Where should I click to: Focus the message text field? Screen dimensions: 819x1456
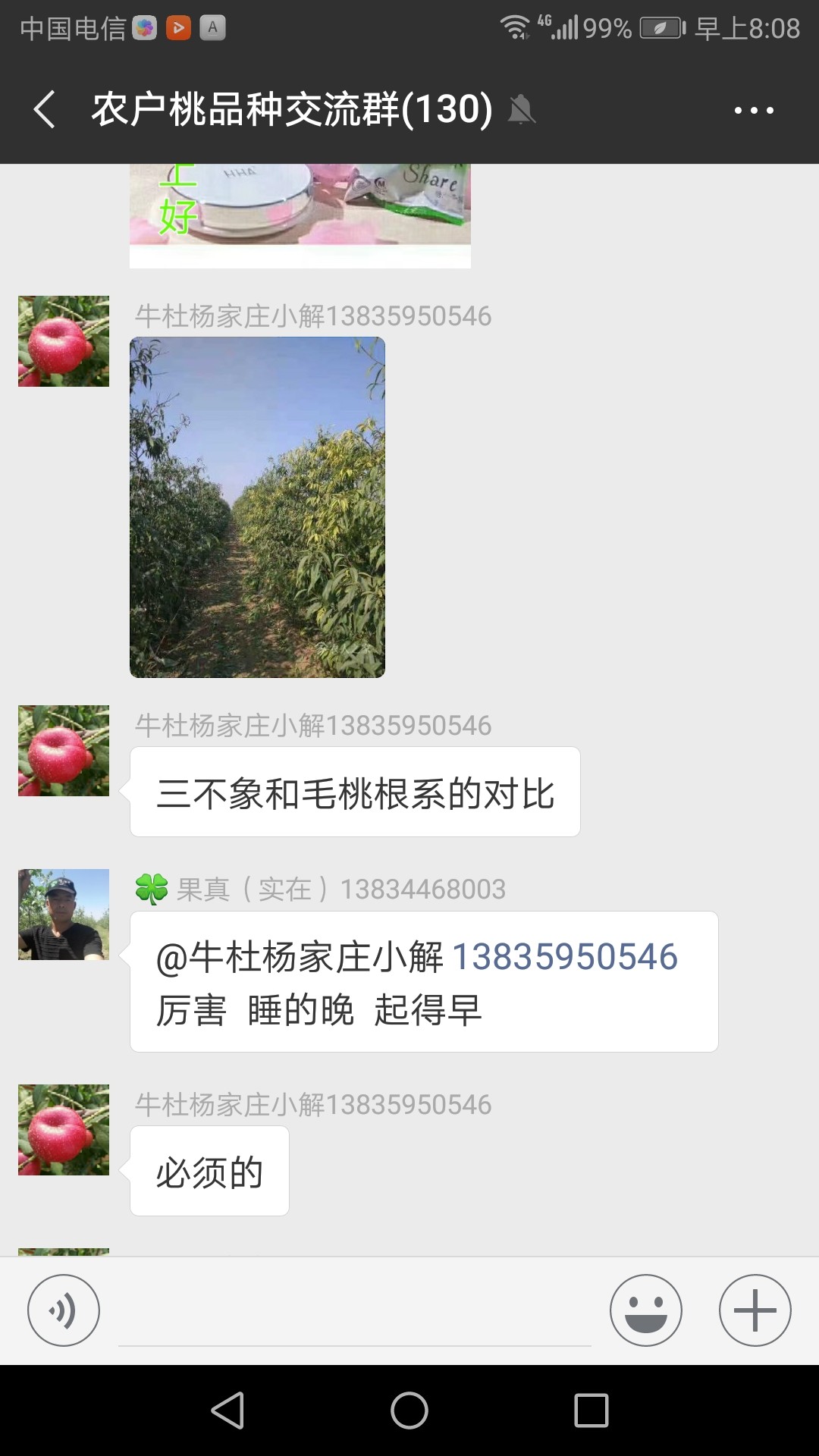pos(354,1312)
